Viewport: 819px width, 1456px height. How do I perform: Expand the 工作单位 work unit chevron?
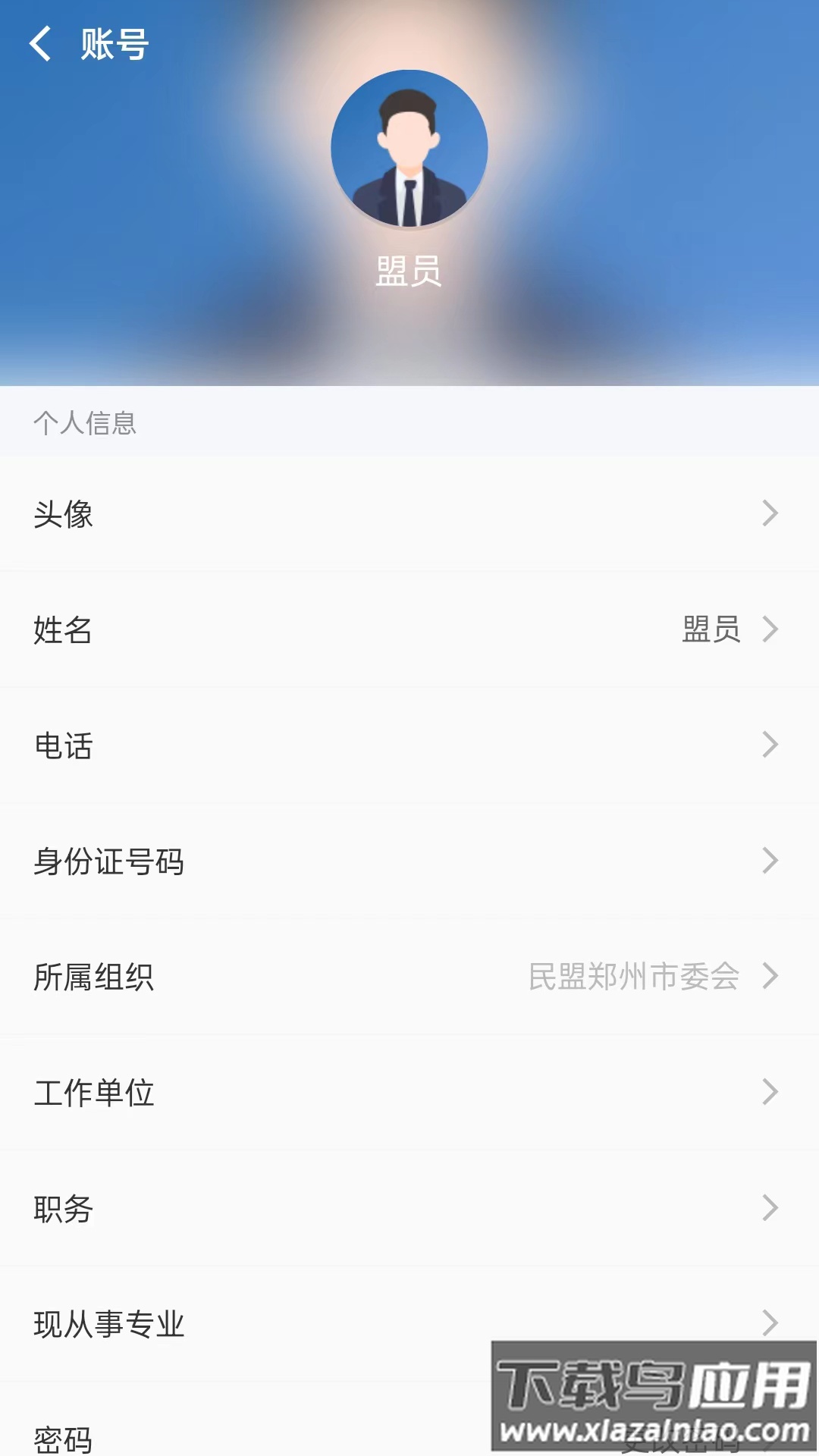click(771, 1093)
